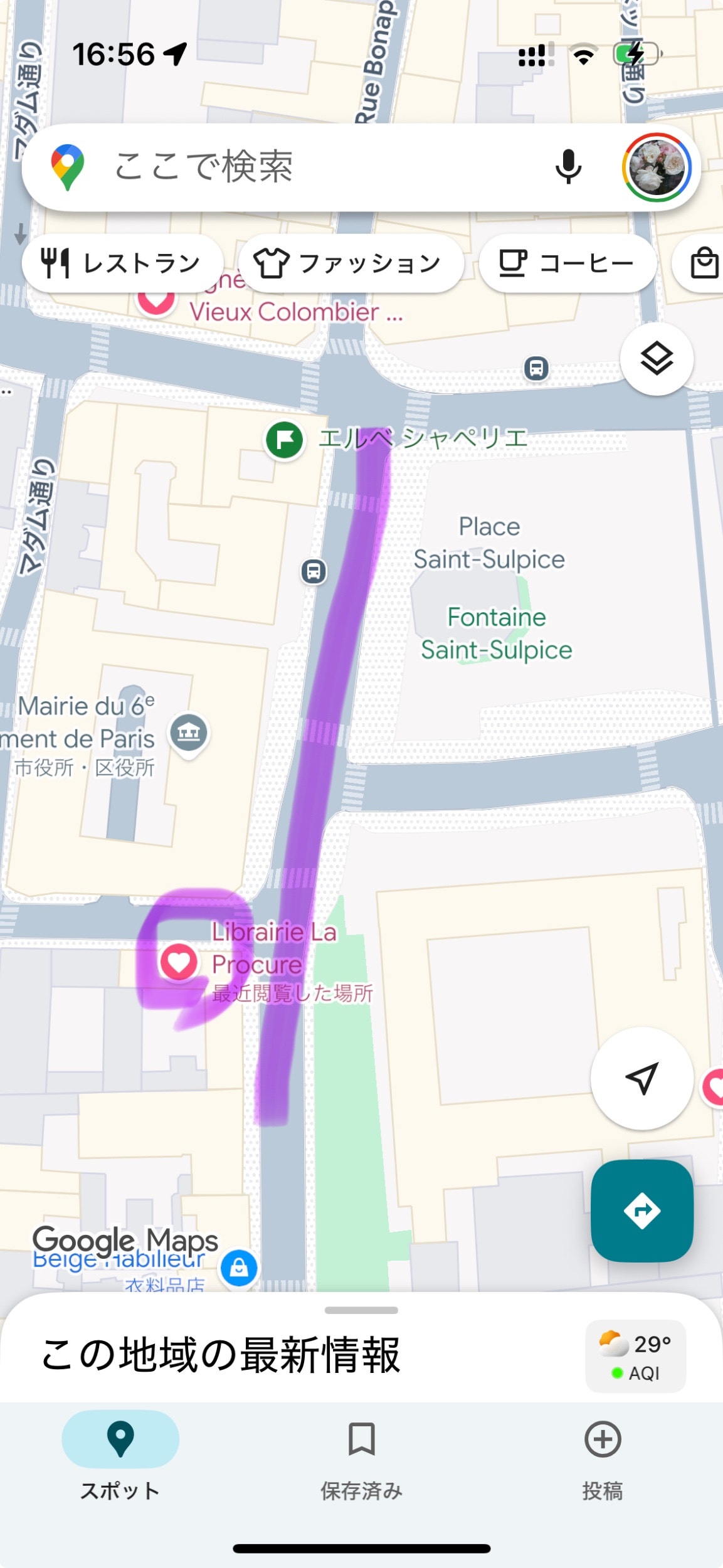Open the Beige Habilleur shop pin
Viewport: 723px width, 1568px height.
(x=238, y=1268)
